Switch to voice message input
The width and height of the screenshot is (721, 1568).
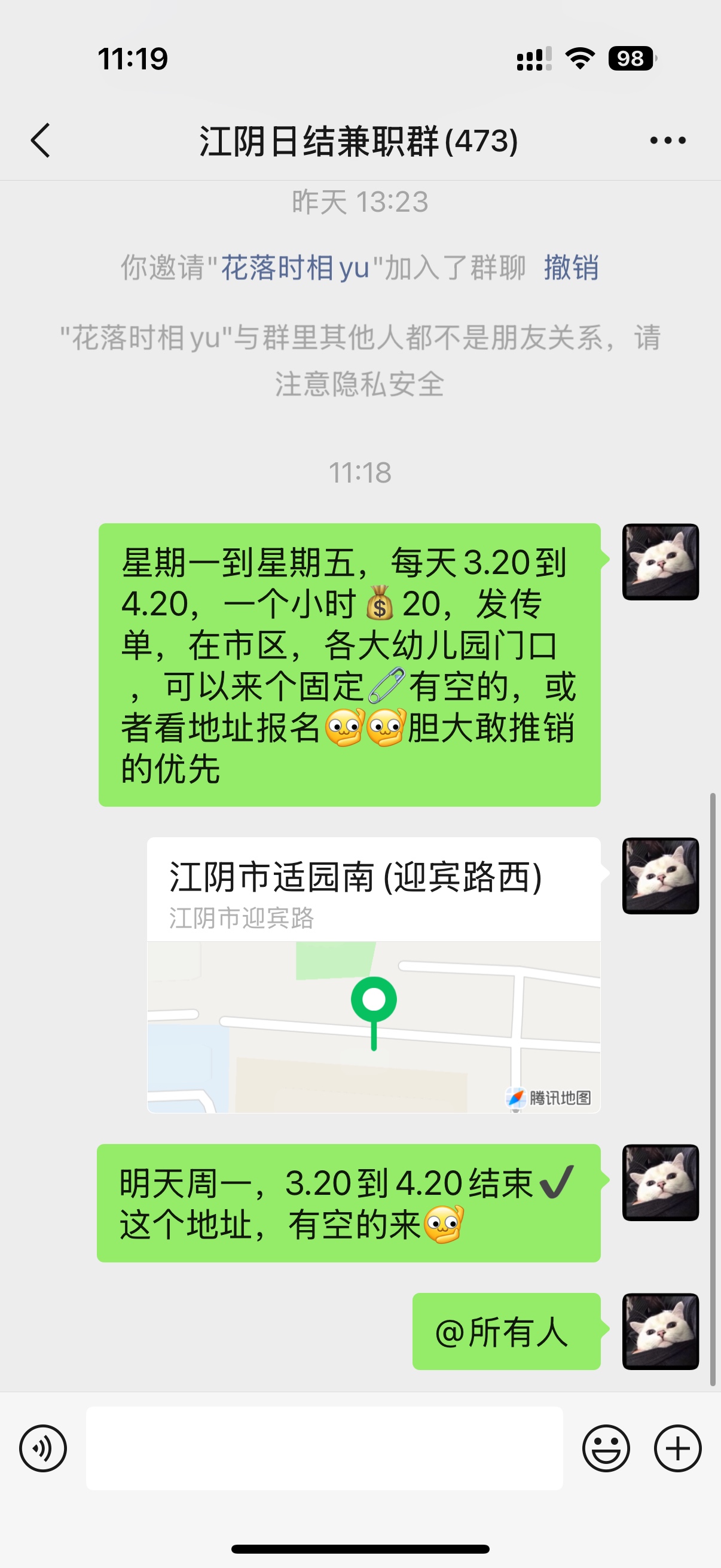(x=43, y=1448)
